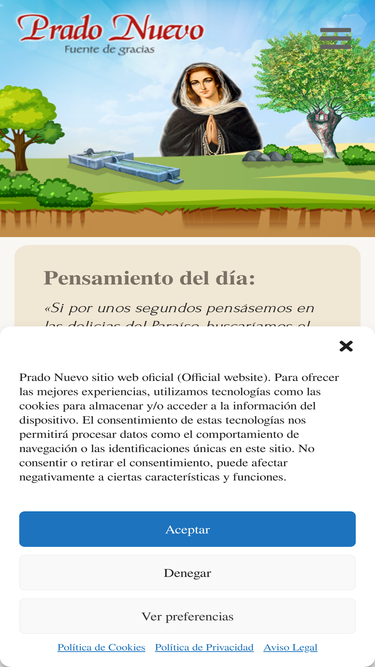Open the Política de Privacidad link
Viewport: 375px width, 667px height.
(x=204, y=647)
